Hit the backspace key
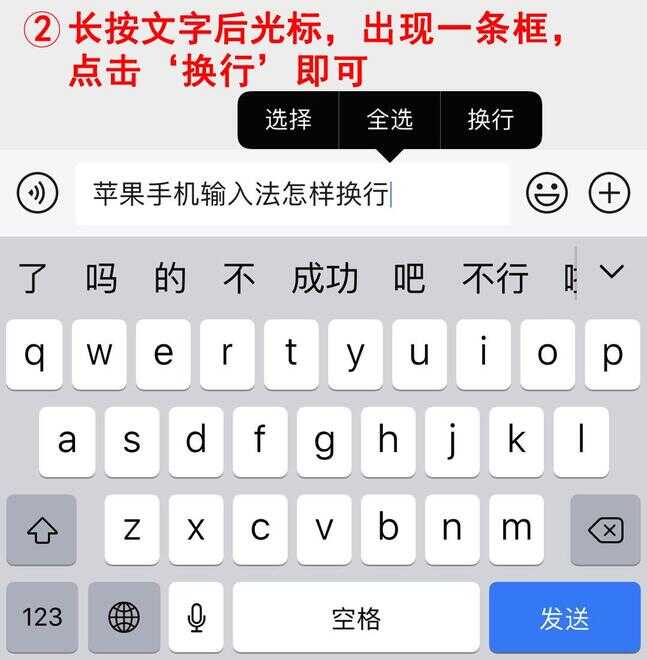Screen dimensions: 647x660 click(x=604, y=529)
